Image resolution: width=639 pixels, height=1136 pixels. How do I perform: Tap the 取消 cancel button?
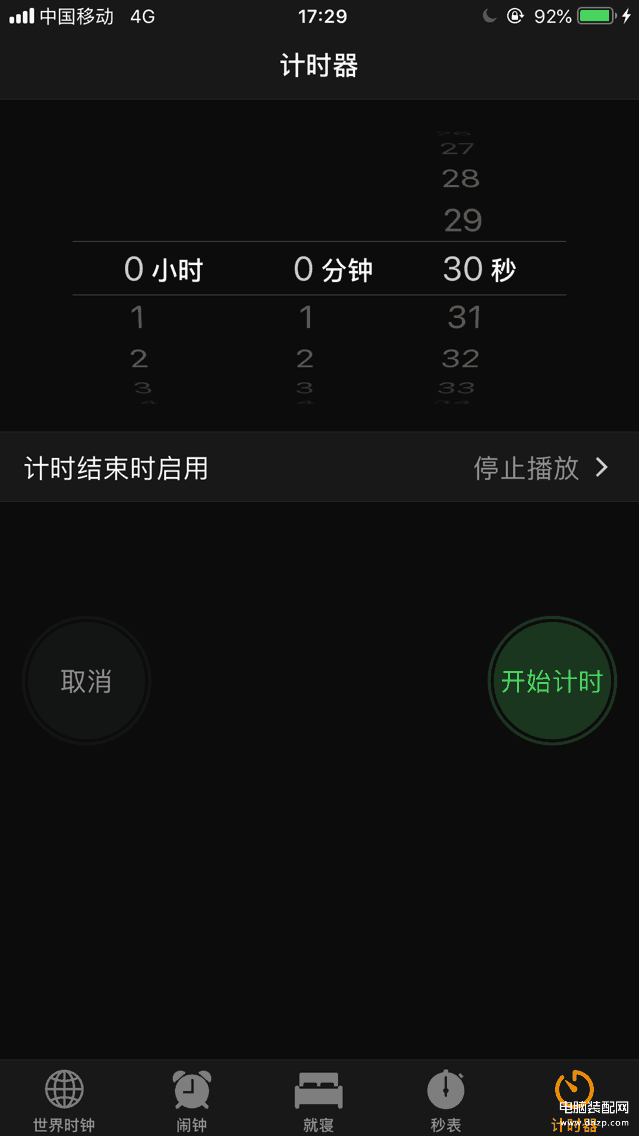(86, 681)
